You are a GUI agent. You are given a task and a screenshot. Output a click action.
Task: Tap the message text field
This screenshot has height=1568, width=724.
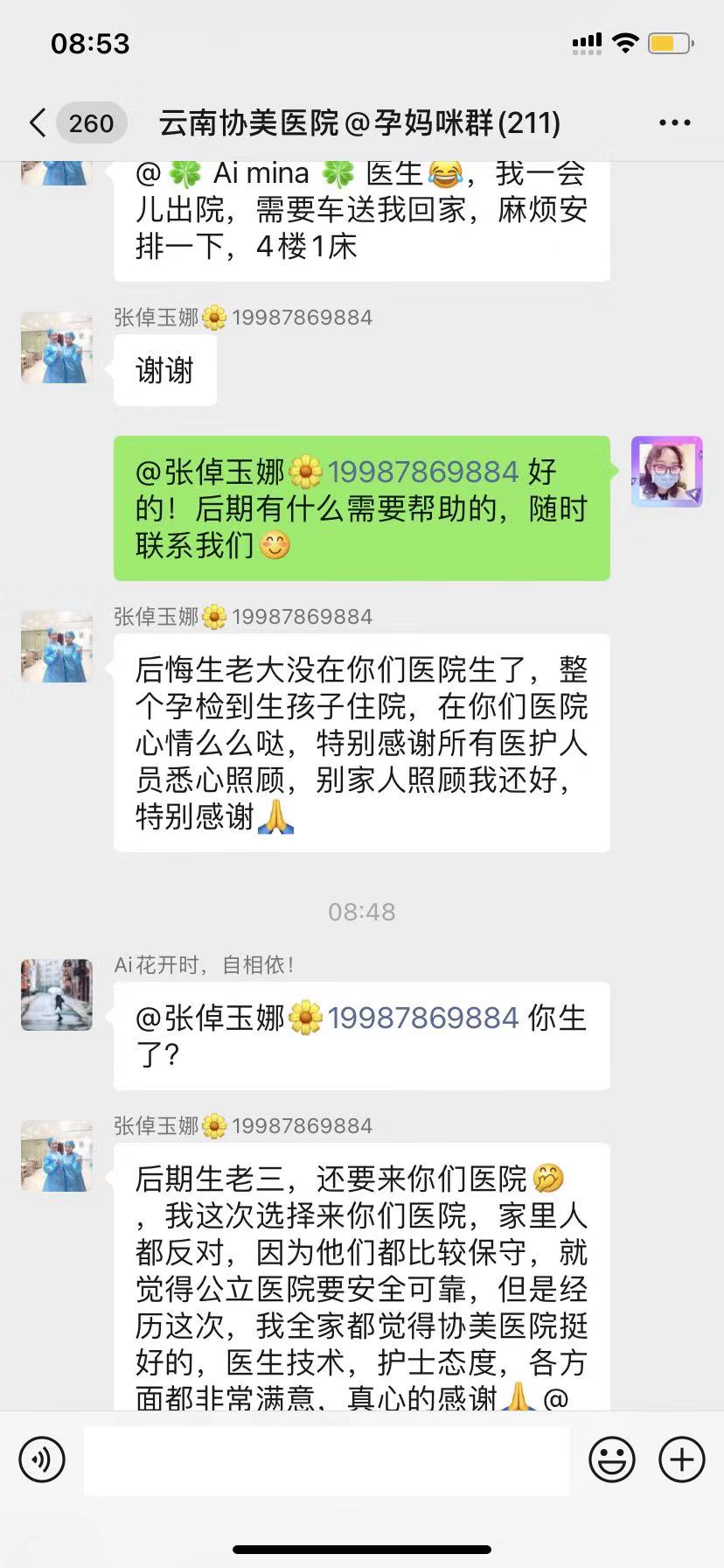point(326,1459)
